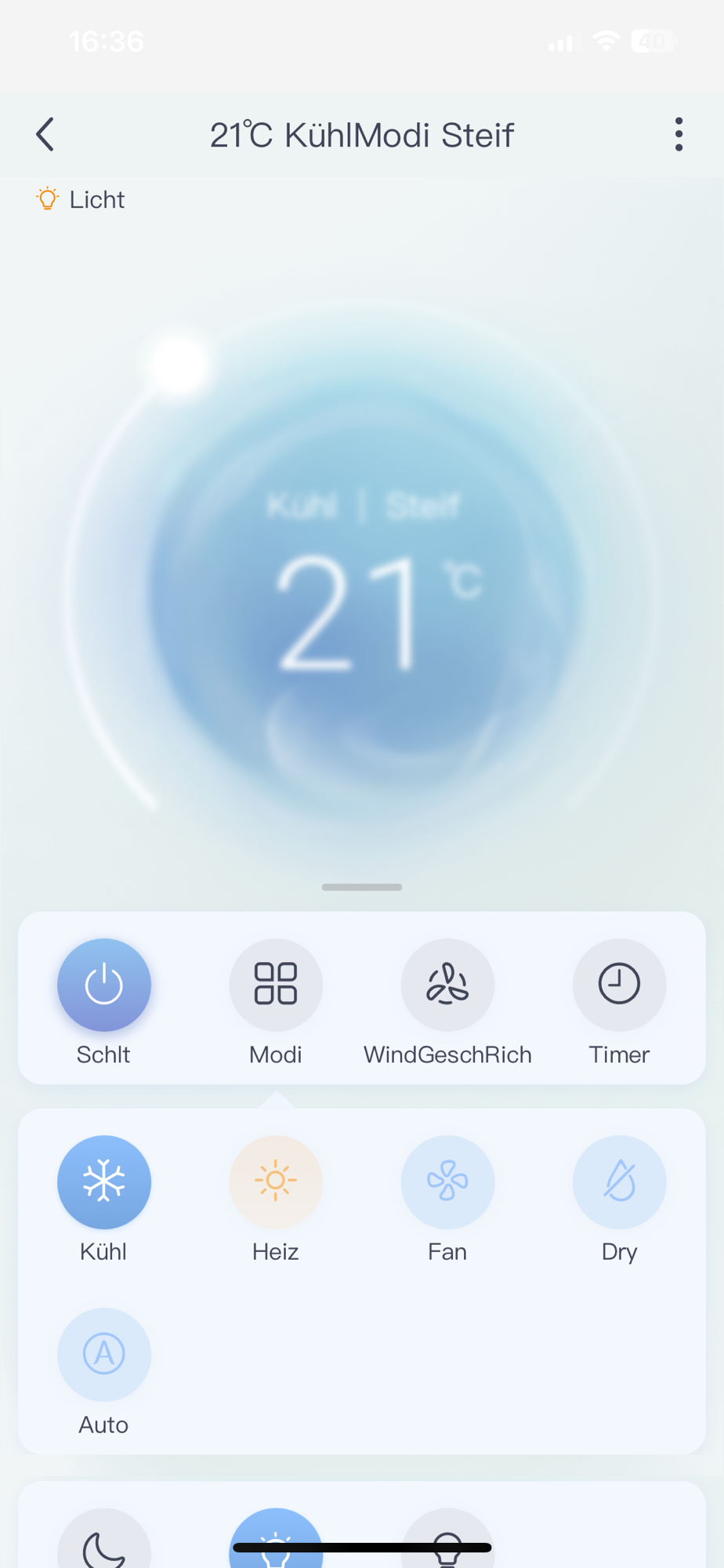Switch to Heiz heating mode
724x1568 pixels.
coord(276,1182)
